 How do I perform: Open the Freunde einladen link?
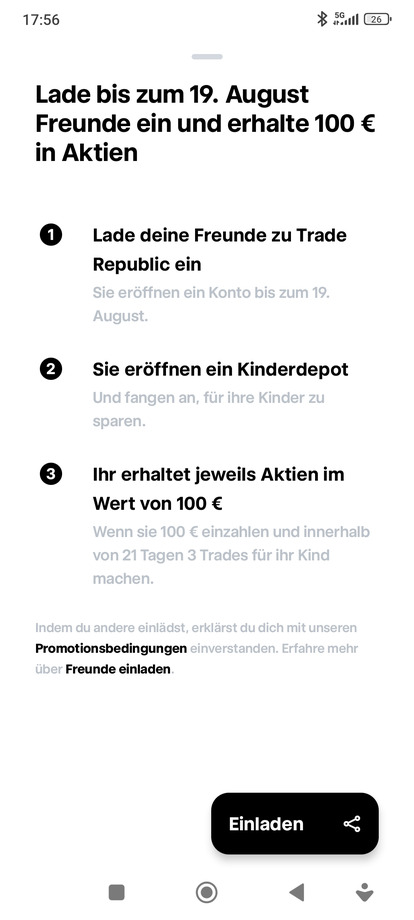coord(118,669)
